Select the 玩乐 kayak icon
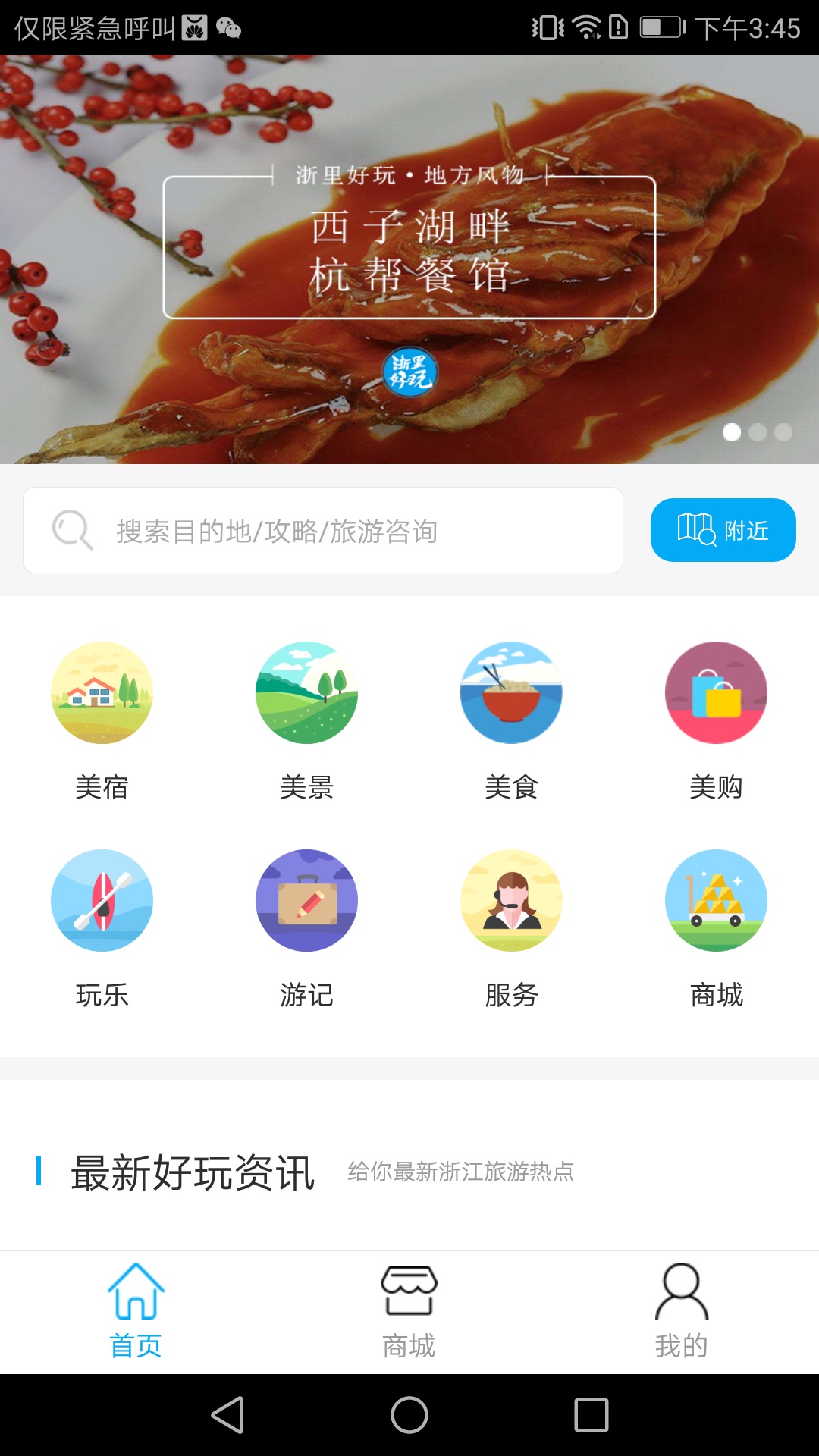Screen dimensions: 819x1456 click(102, 900)
